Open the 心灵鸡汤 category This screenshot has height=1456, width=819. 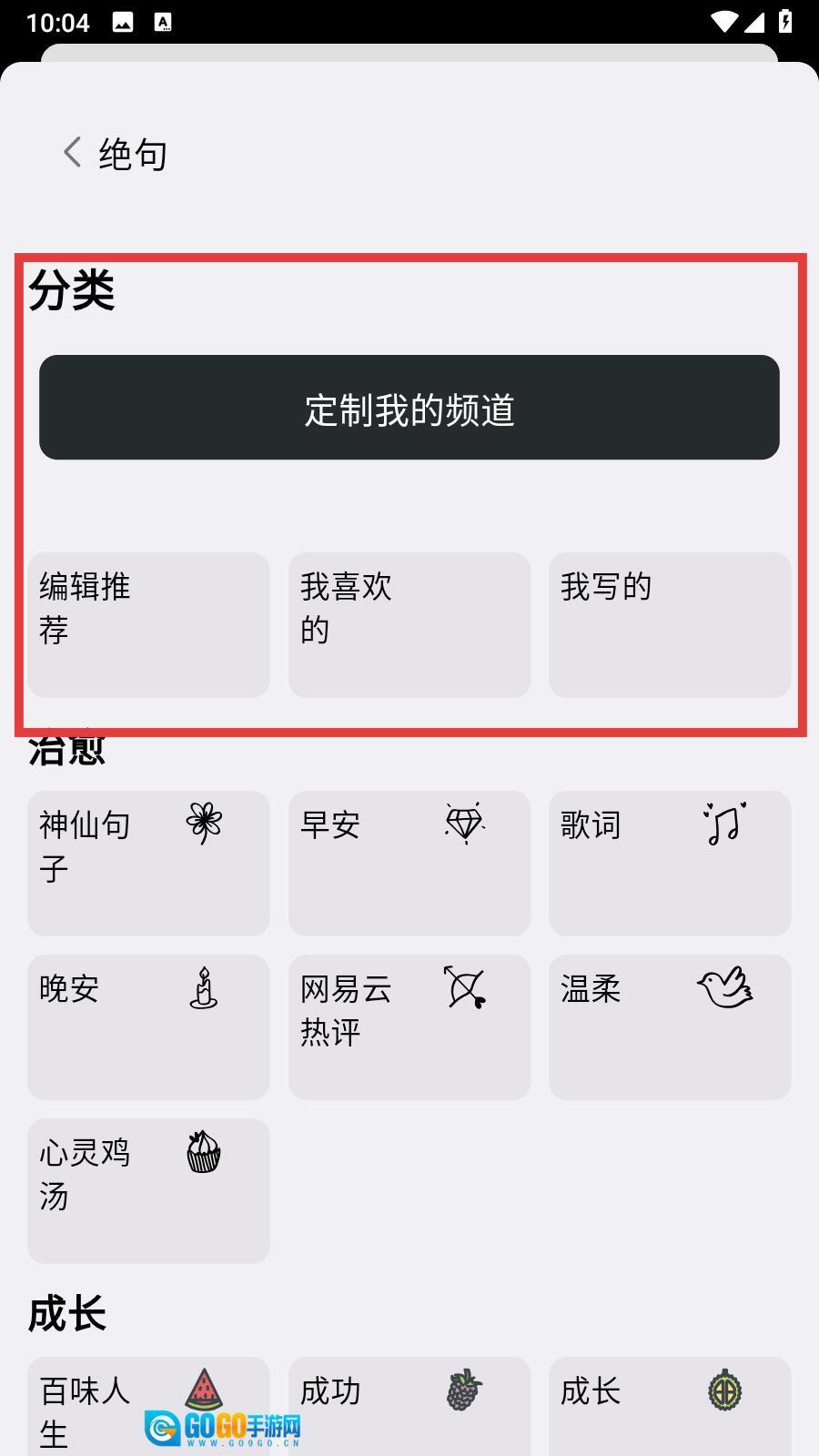click(x=148, y=1190)
